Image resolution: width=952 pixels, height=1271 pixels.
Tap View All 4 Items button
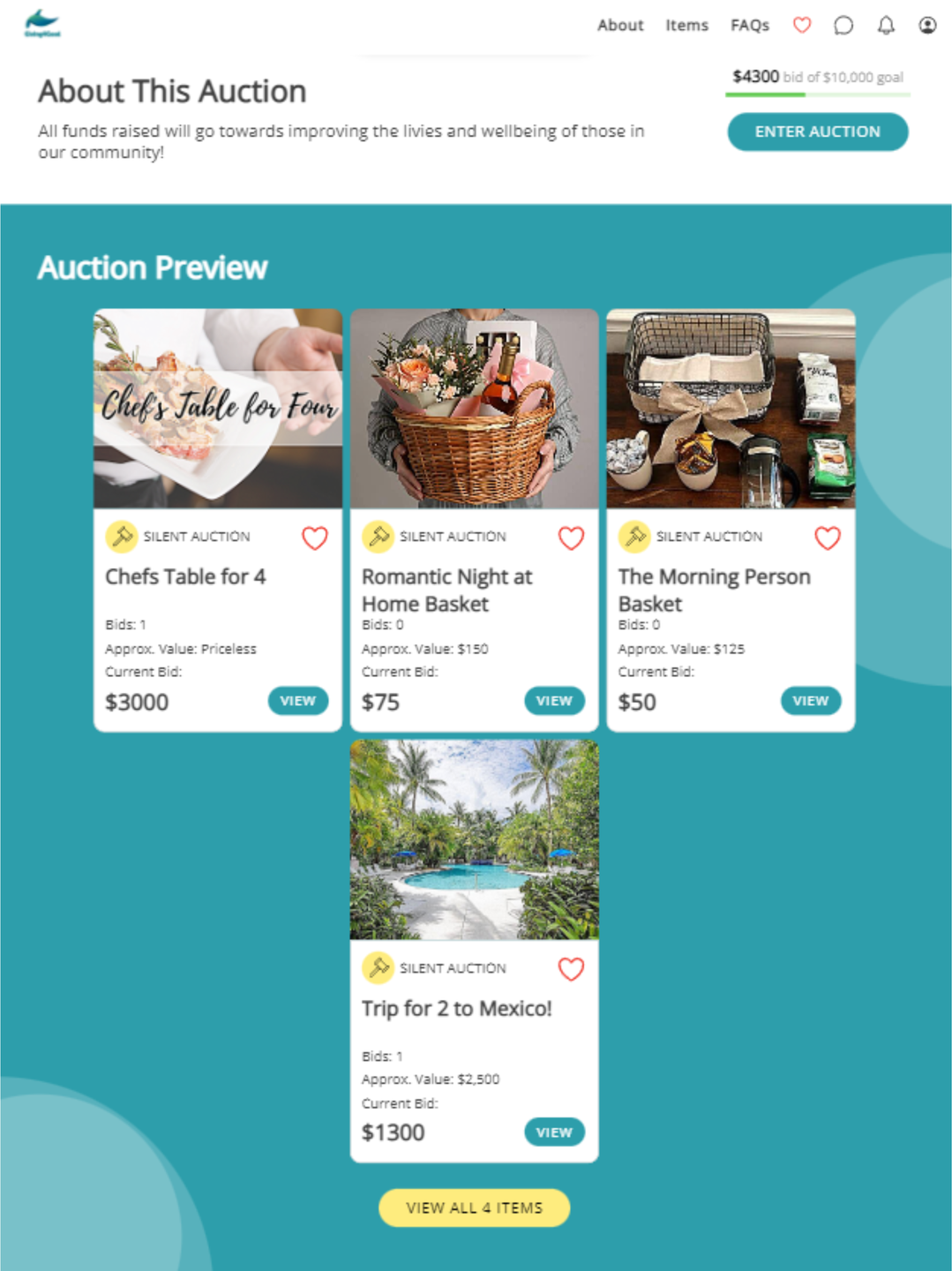[474, 1207]
